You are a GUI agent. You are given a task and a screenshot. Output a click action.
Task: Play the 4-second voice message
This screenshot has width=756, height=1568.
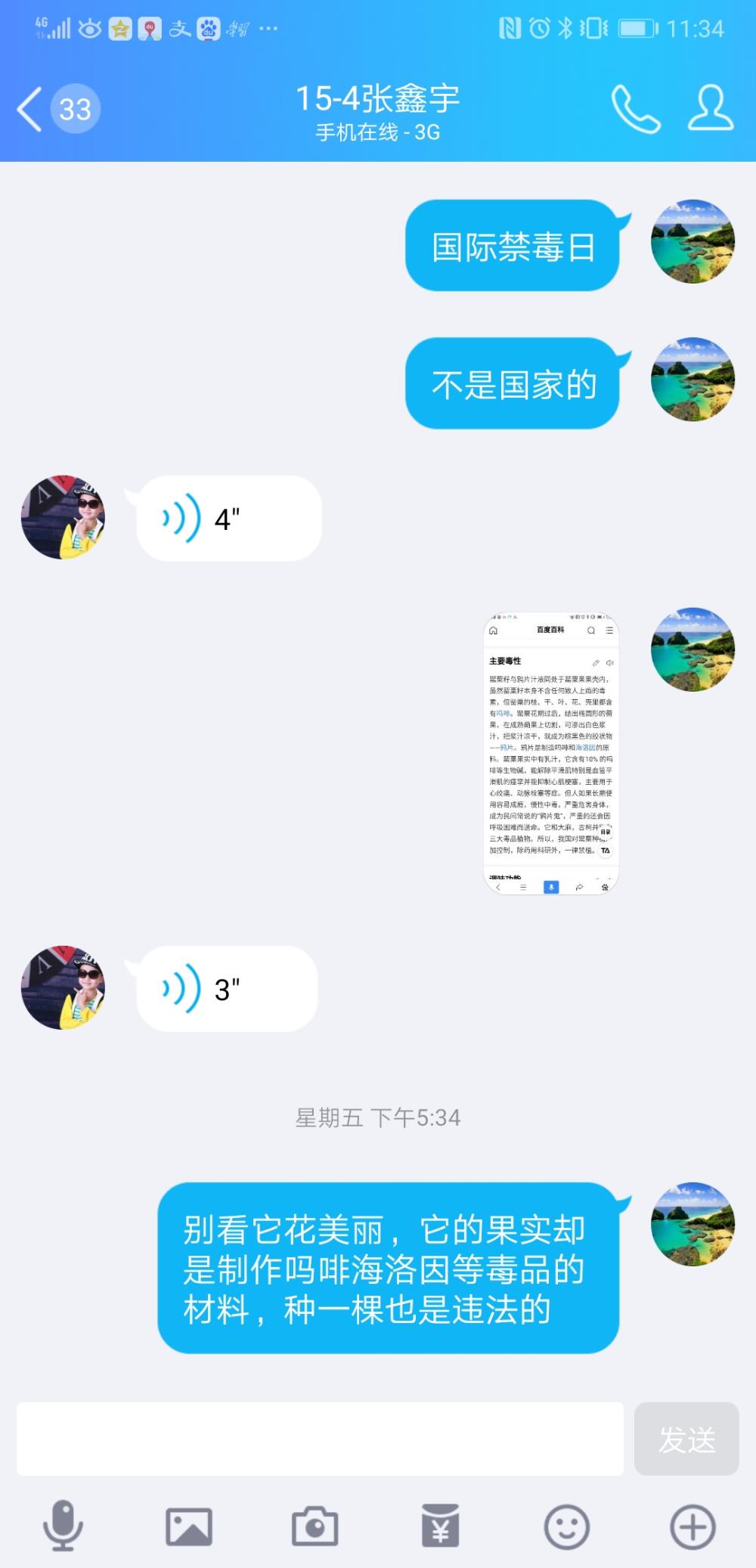[229, 519]
